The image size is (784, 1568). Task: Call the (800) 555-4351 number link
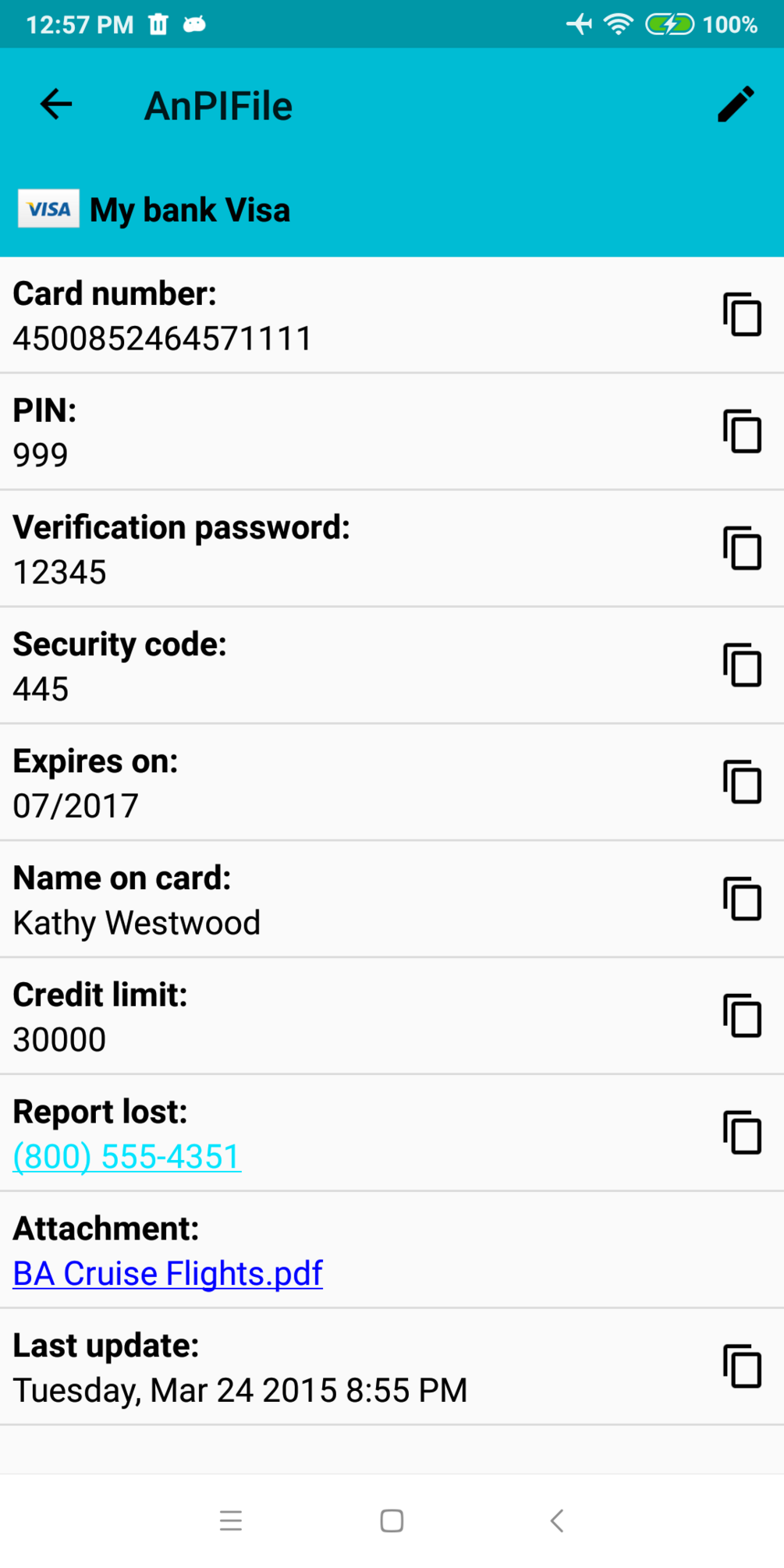pyautogui.click(x=127, y=1156)
